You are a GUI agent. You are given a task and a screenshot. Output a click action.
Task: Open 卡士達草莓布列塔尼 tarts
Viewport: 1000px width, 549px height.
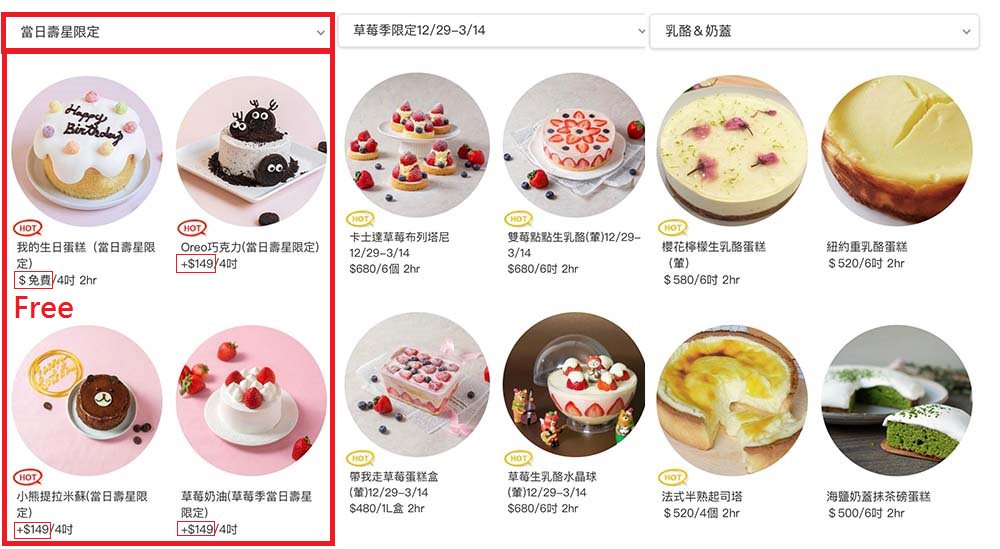coord(417,145)
